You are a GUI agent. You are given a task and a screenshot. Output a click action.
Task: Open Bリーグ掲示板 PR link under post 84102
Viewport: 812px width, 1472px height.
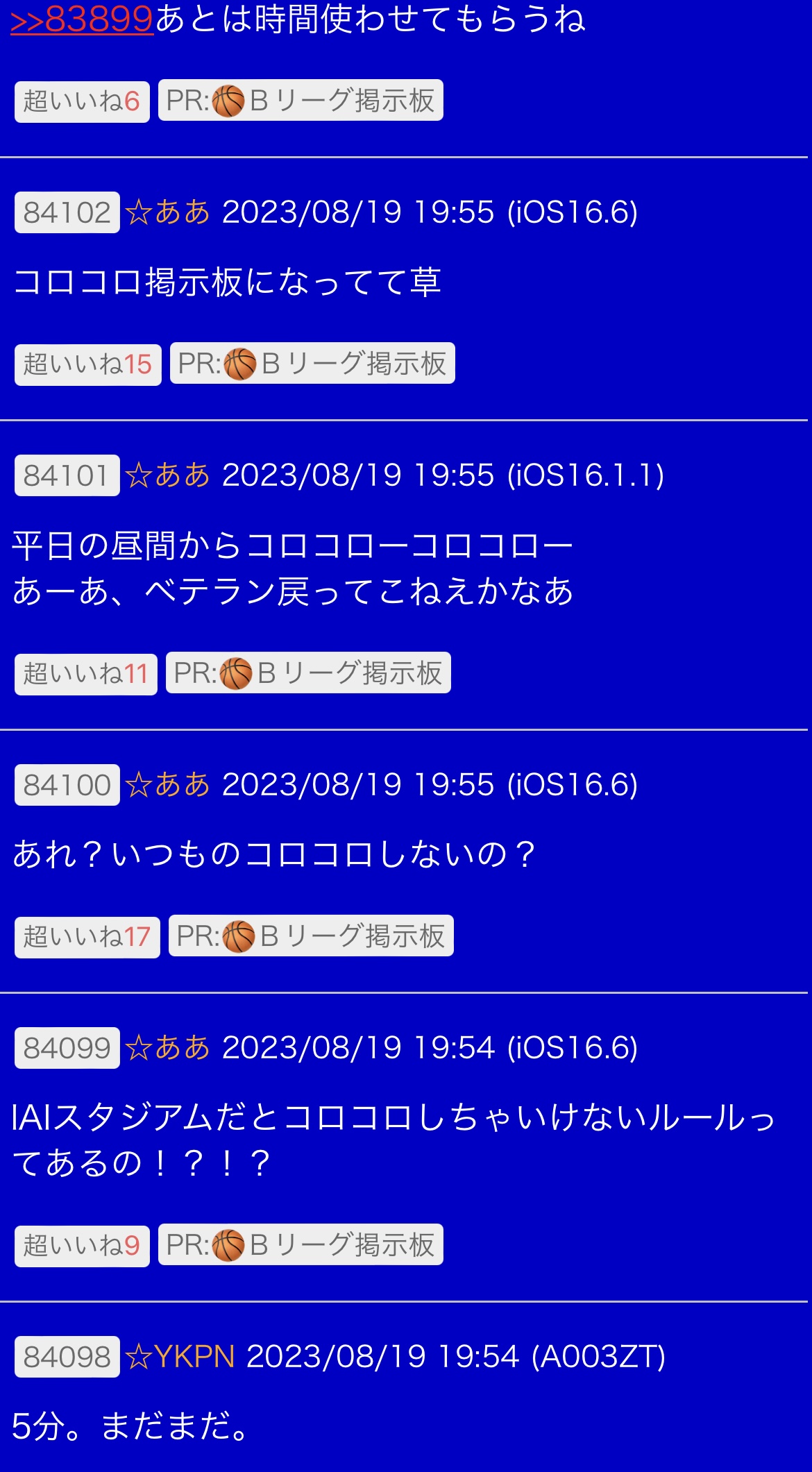pyautogui.click(x=312, y=363)
